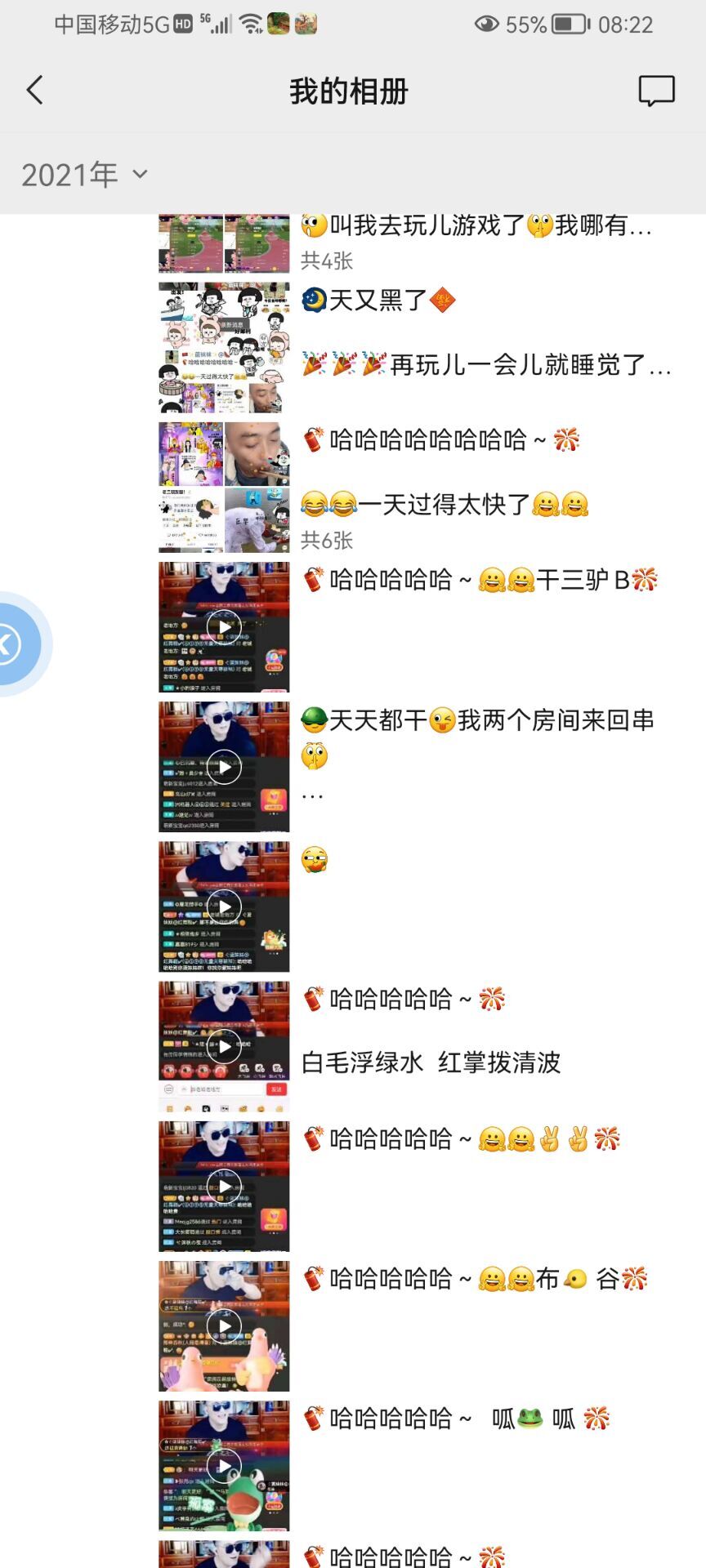Play the video 天天都干我两个房间来回串
The image size is (706, 1568).
[224, 767]
